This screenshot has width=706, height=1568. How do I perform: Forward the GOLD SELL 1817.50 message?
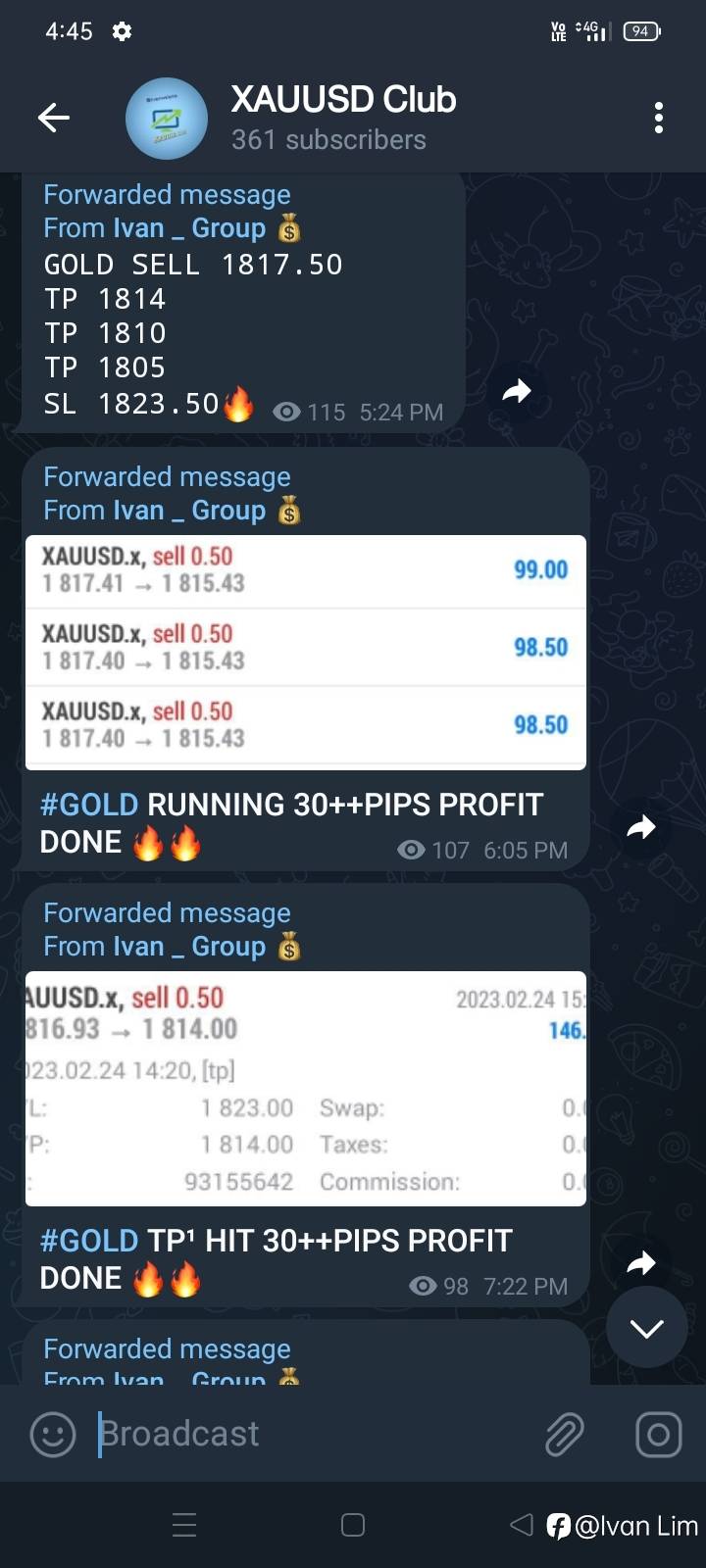pos(517,392)
